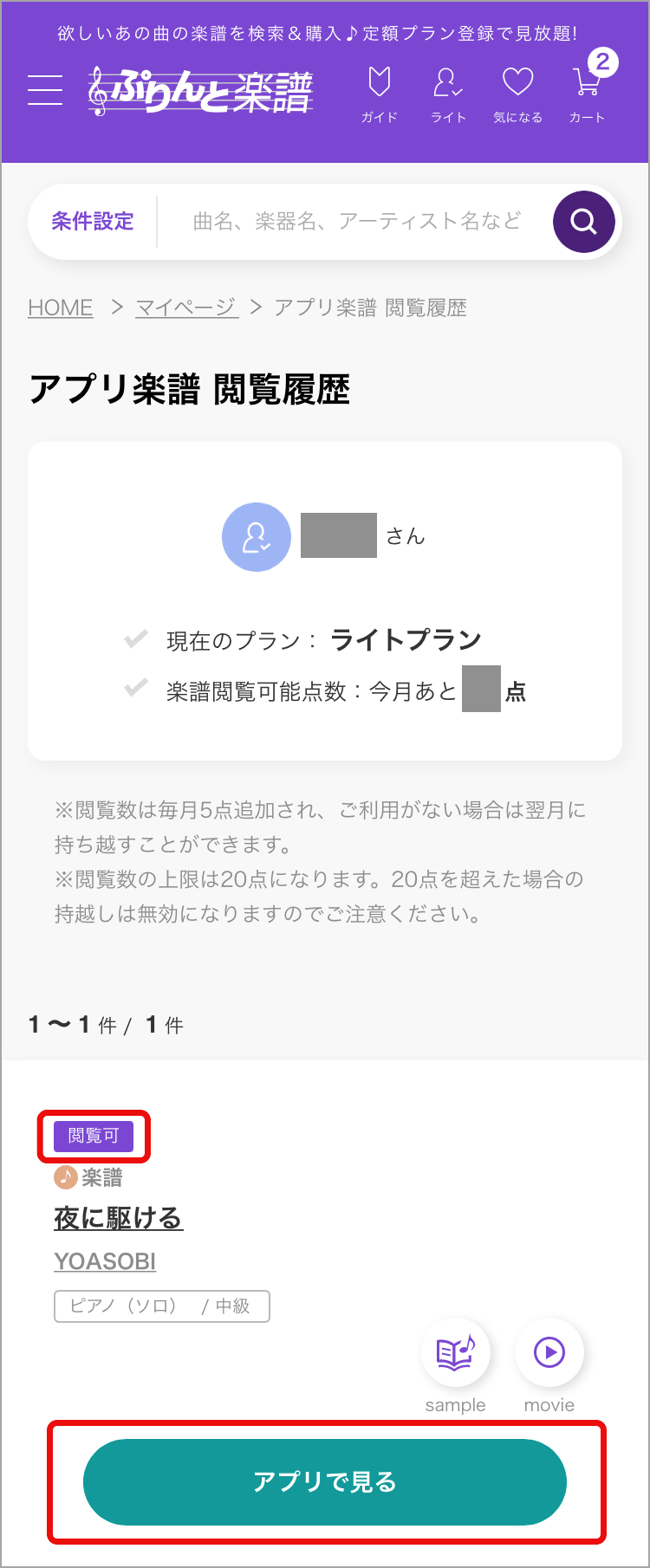
Task: Tap the 条件設定 filter button
Action: pos(93,222)
